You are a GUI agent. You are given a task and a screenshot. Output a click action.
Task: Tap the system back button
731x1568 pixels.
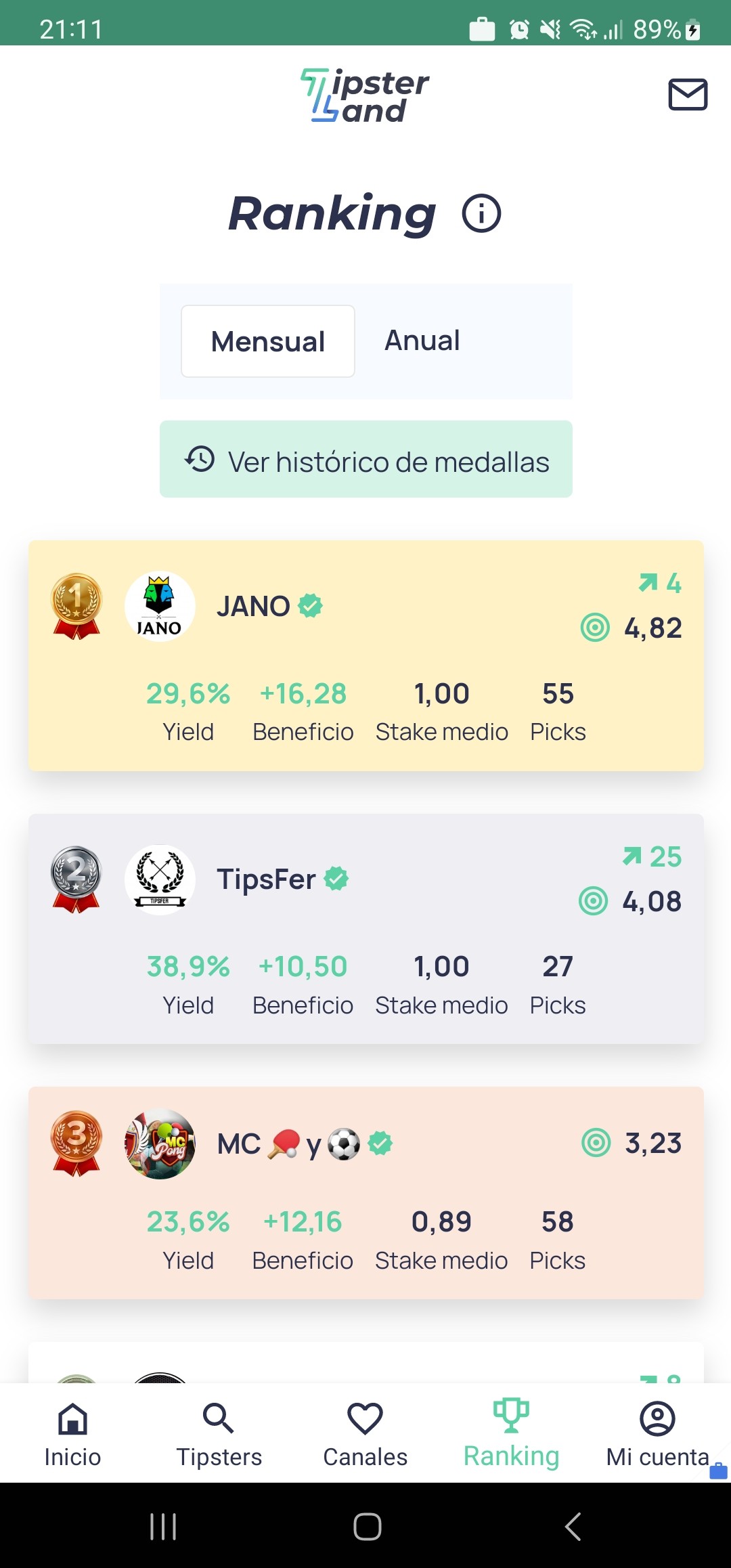tap(573, 1526)
